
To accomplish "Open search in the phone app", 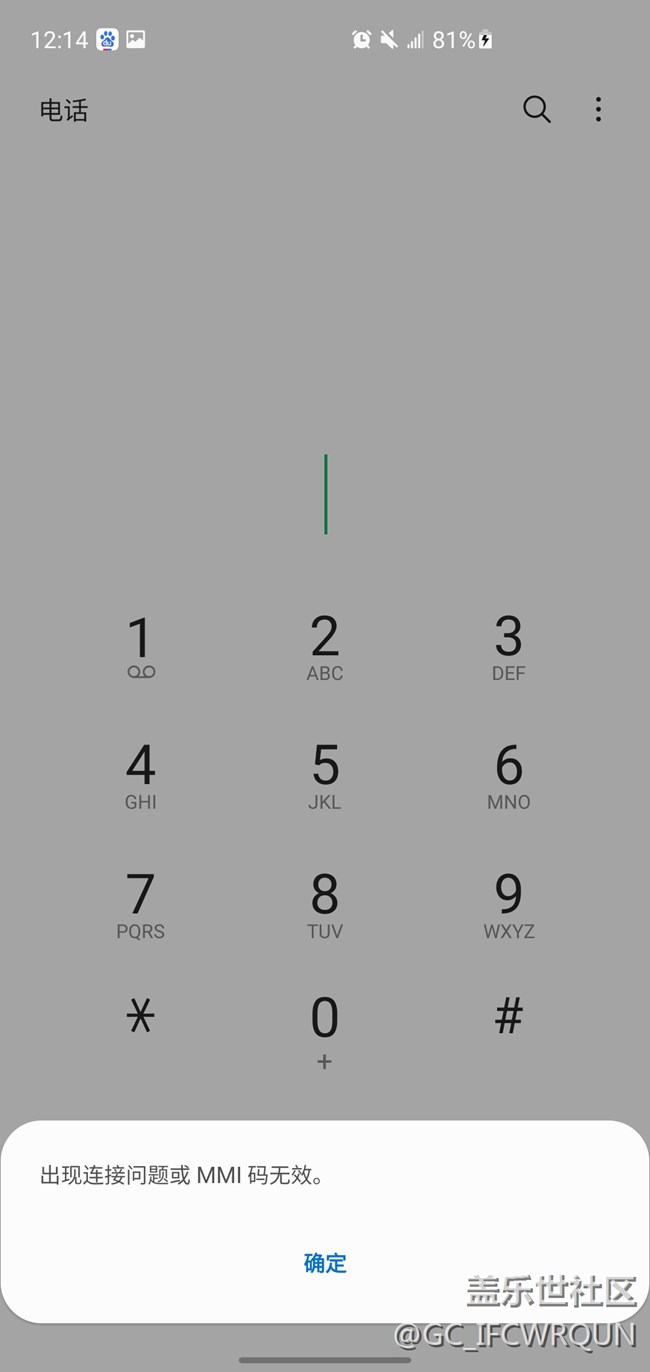I will pos(537,110).
